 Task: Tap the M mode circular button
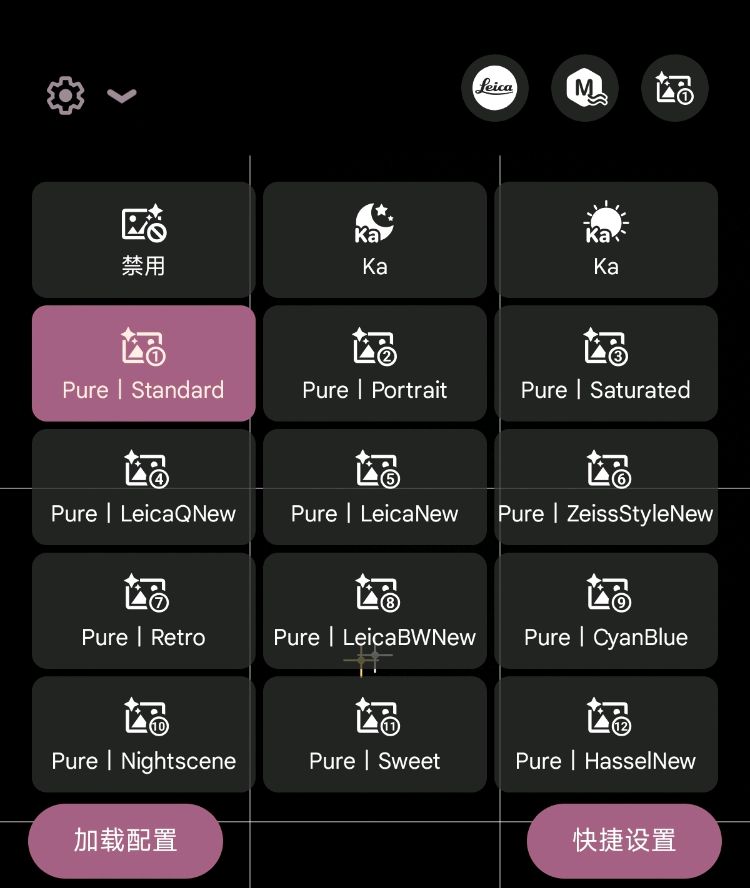[x=584, y=88]
